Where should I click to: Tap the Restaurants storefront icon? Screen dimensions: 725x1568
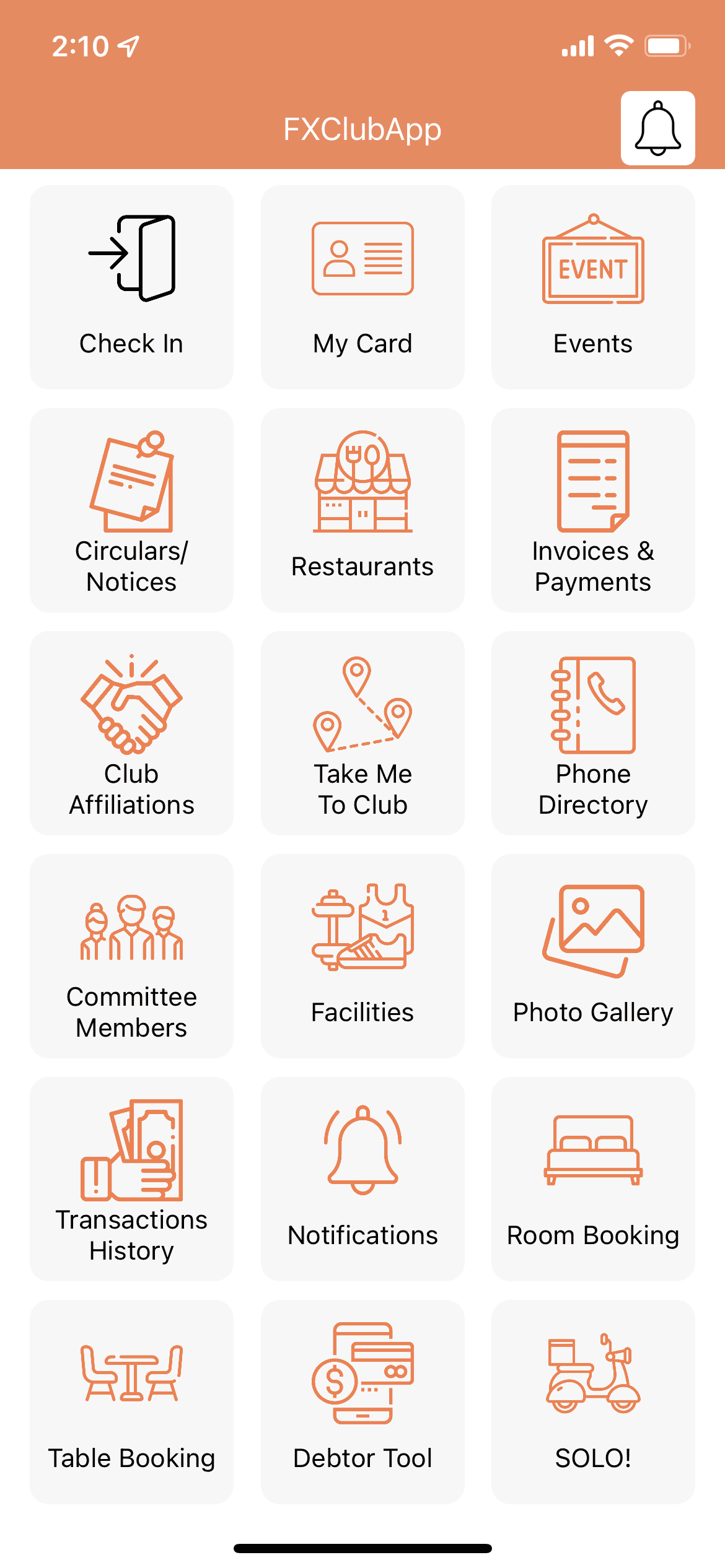362,483
